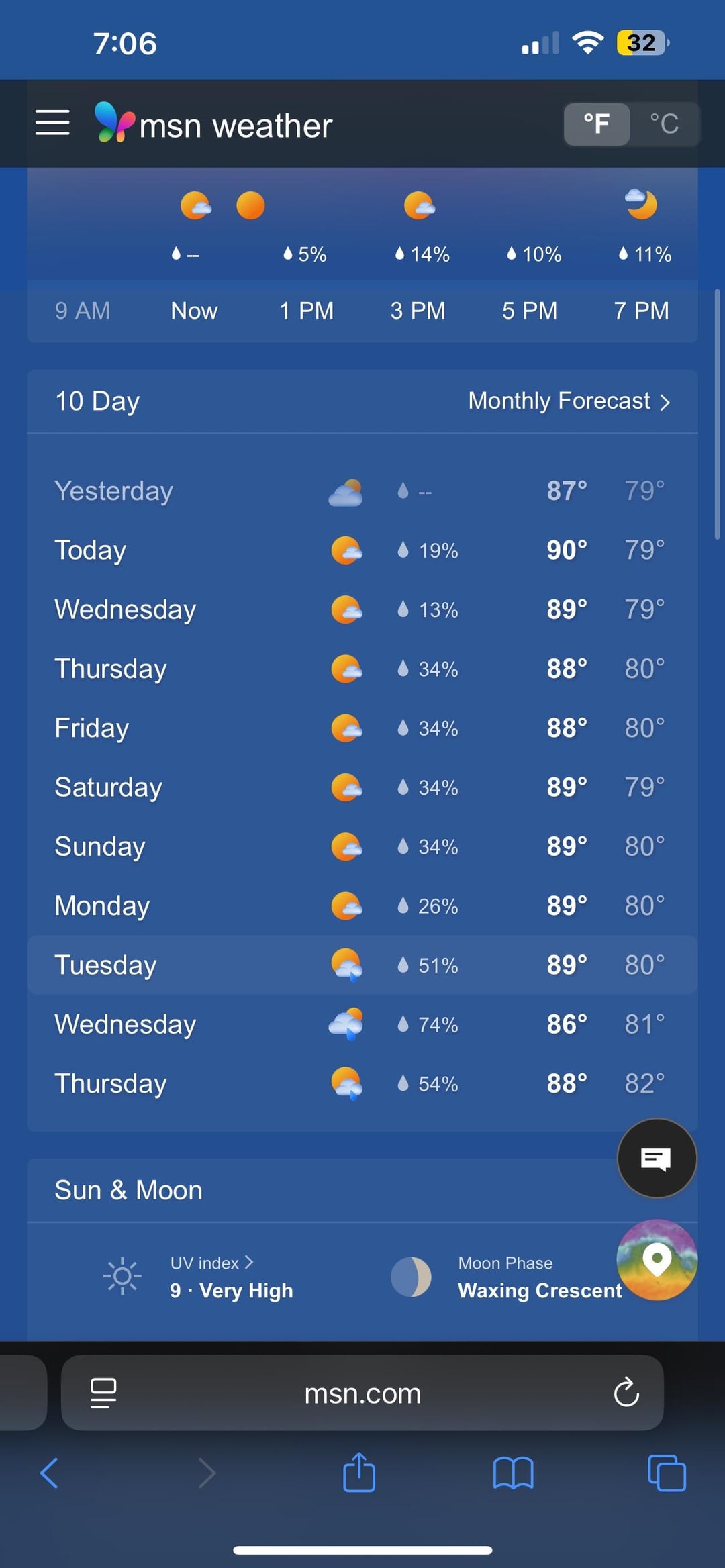Open the page settings reader icon
Viewport: 725px width, 1568px height.
[x=103, y=1393]
